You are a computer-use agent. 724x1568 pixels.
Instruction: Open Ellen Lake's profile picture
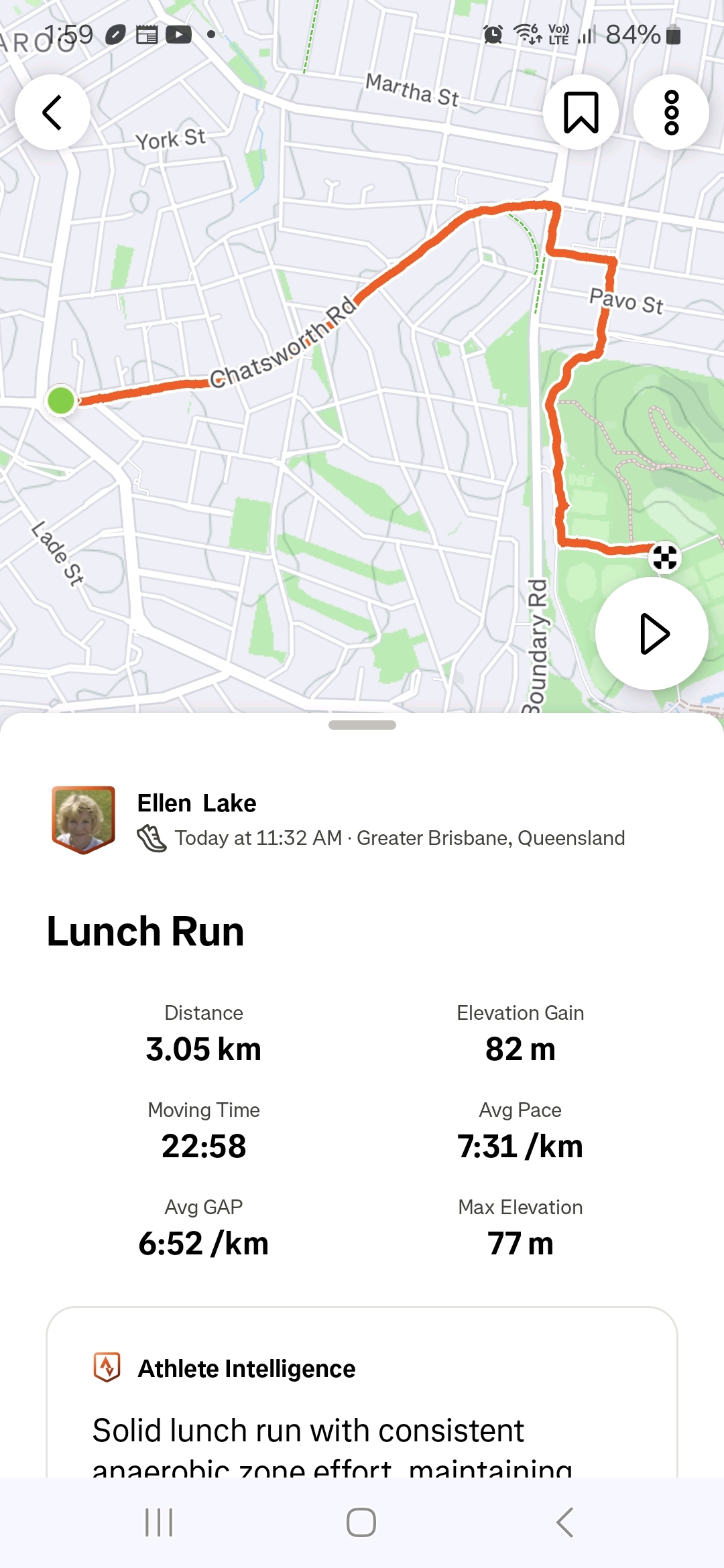pos(84,820)
